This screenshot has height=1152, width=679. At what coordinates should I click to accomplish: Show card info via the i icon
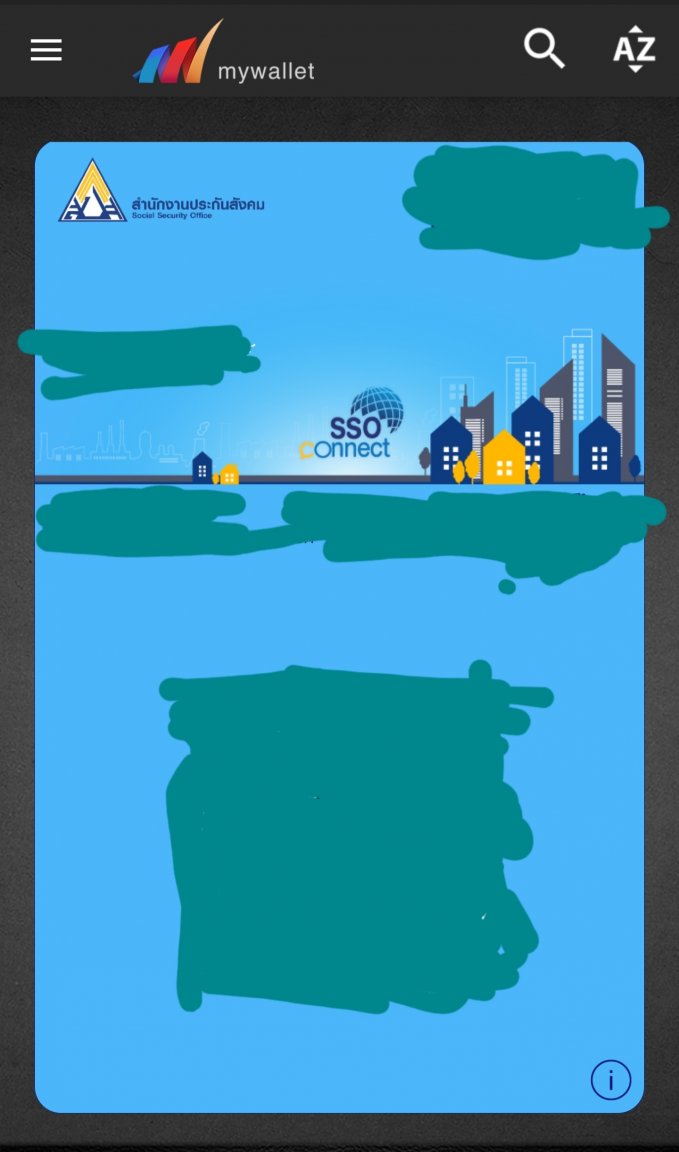coord(611,1080)
